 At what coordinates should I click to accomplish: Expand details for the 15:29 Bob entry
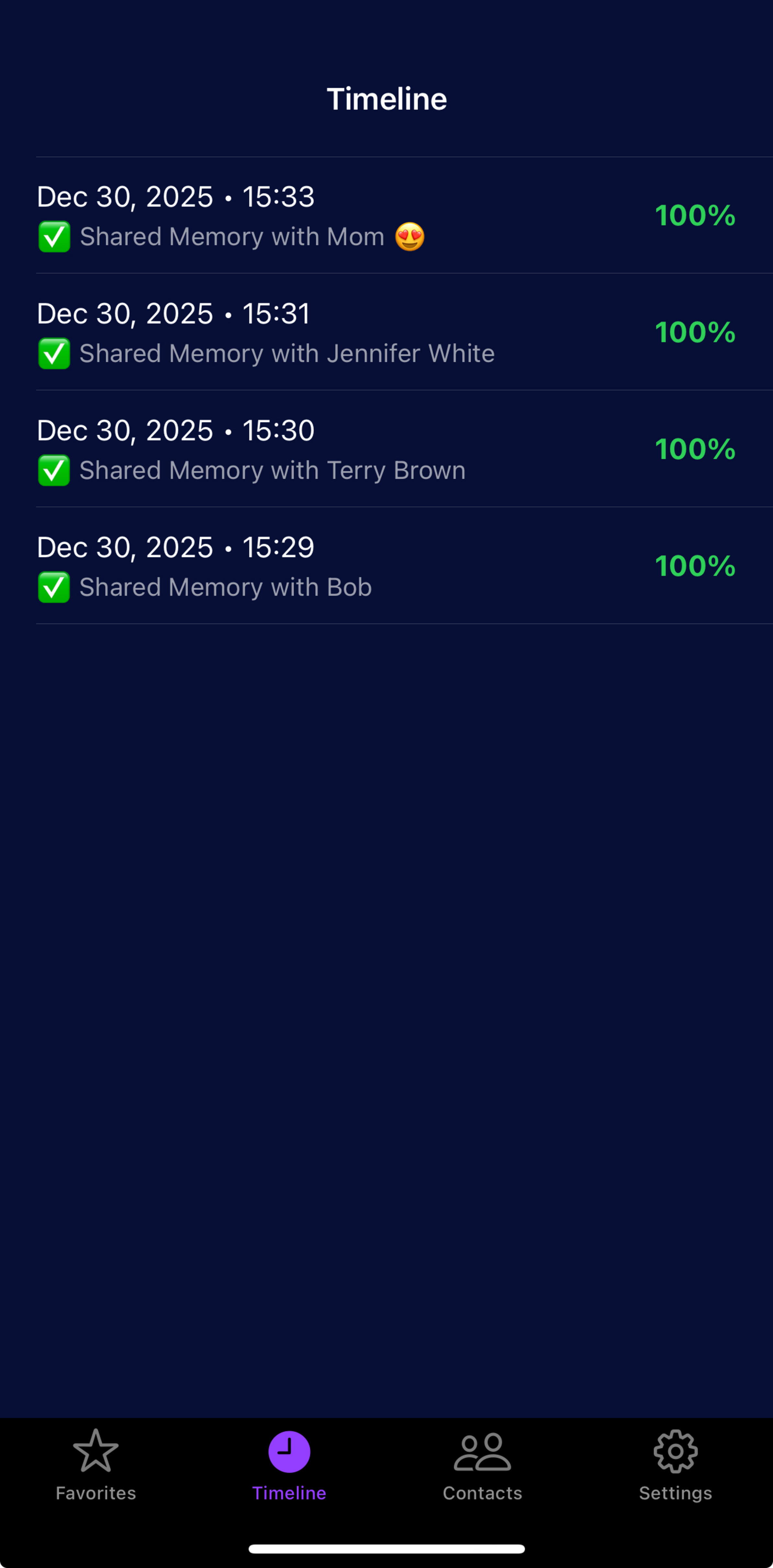(x=304, y=566)
